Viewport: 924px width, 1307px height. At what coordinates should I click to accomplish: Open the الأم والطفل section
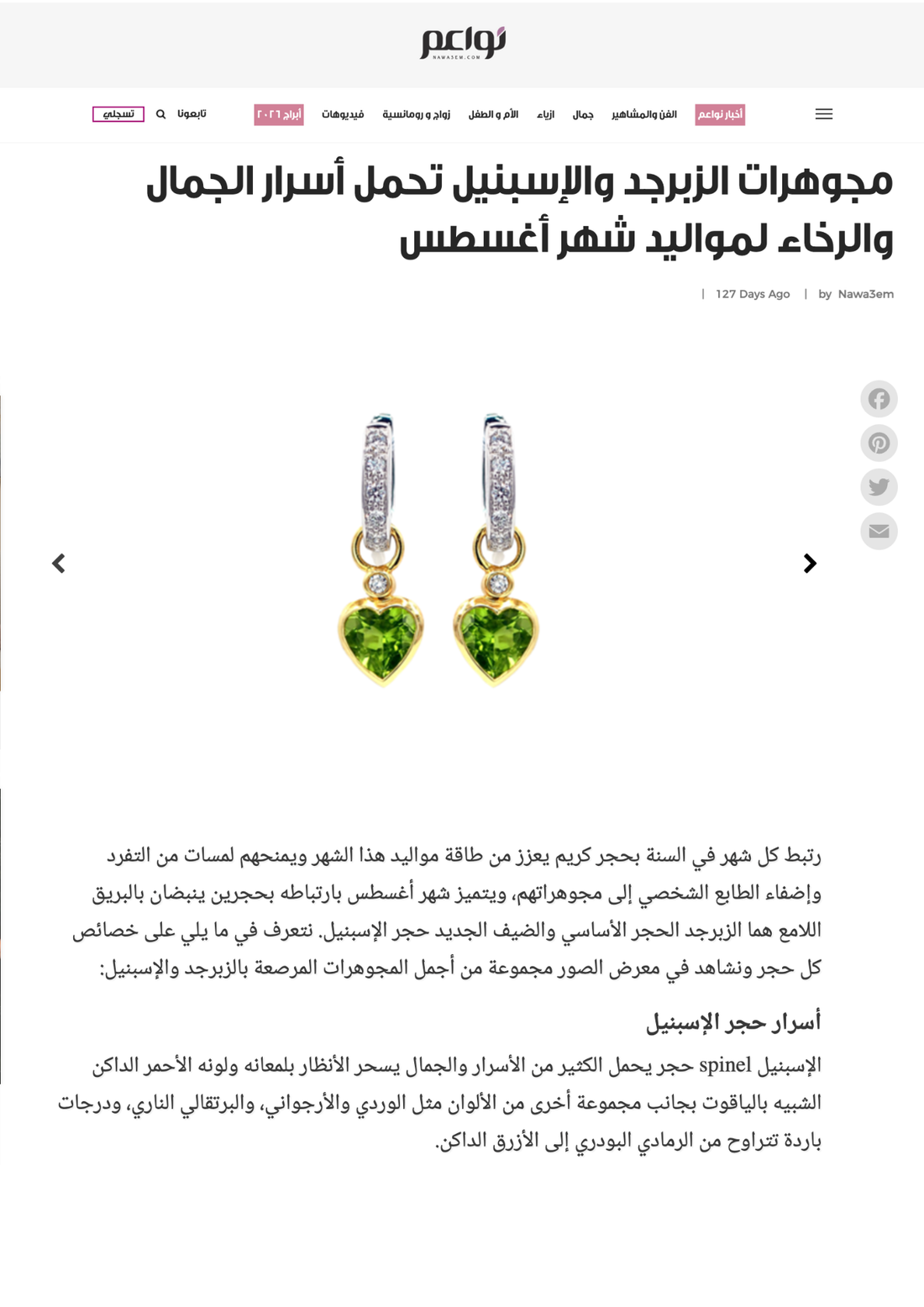[493, 114]
